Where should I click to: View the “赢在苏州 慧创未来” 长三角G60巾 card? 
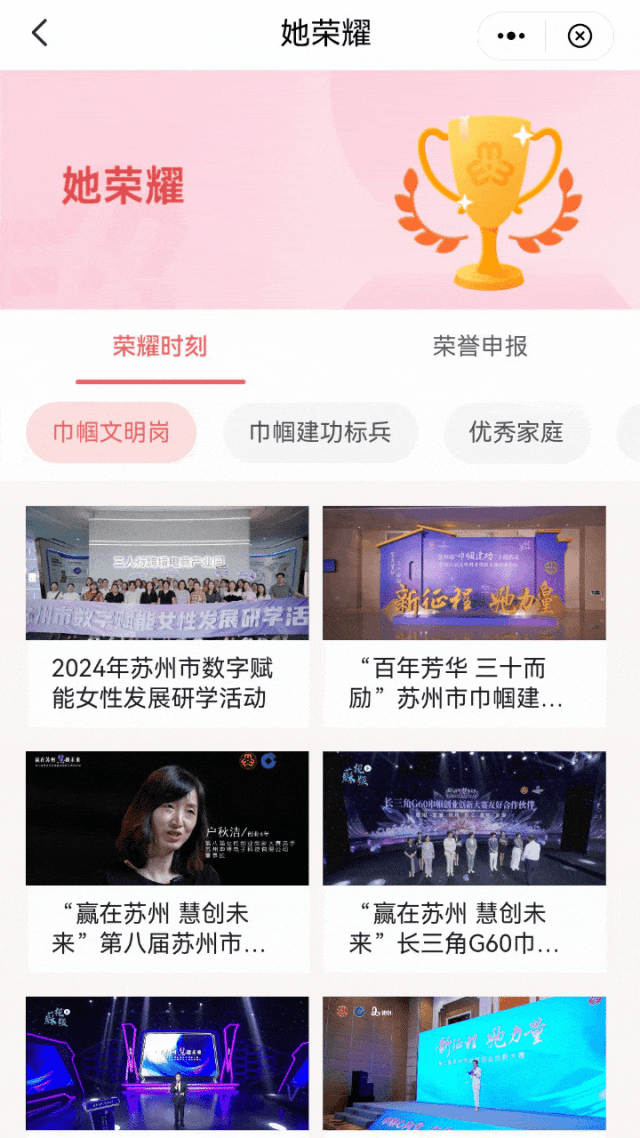(464, 861)
